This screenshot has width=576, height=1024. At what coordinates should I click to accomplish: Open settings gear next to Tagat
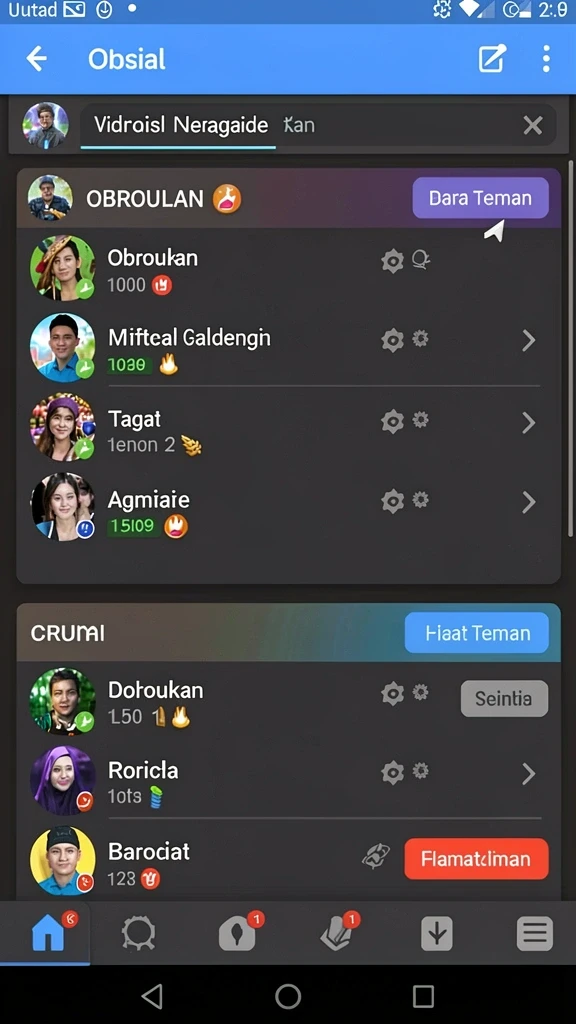[392, 422]
